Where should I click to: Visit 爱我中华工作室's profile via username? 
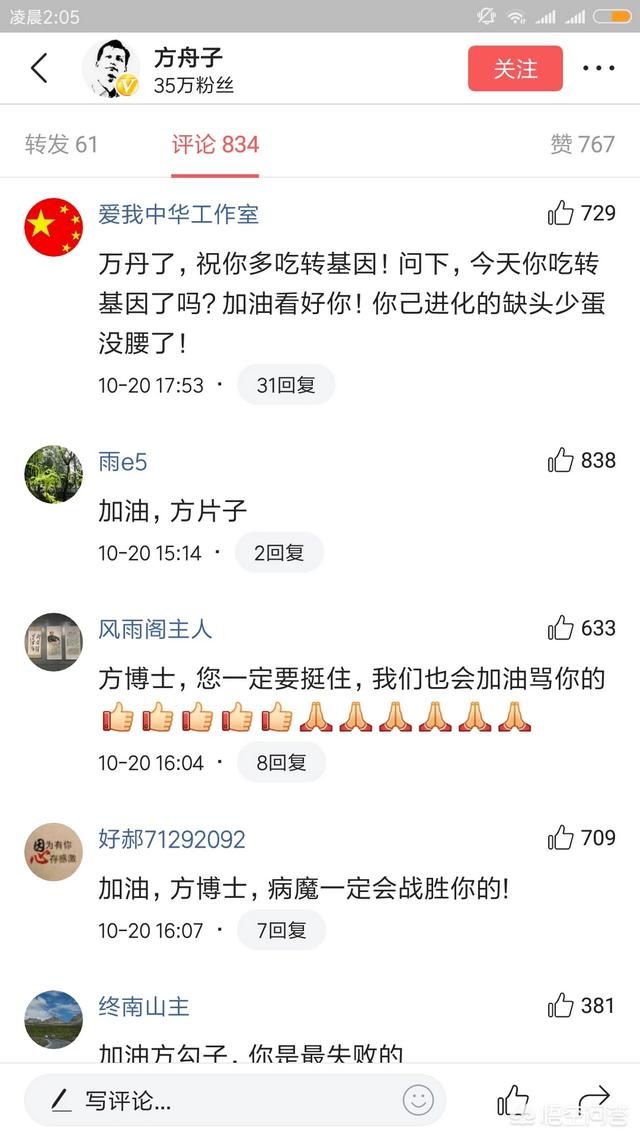pos(178,214)
